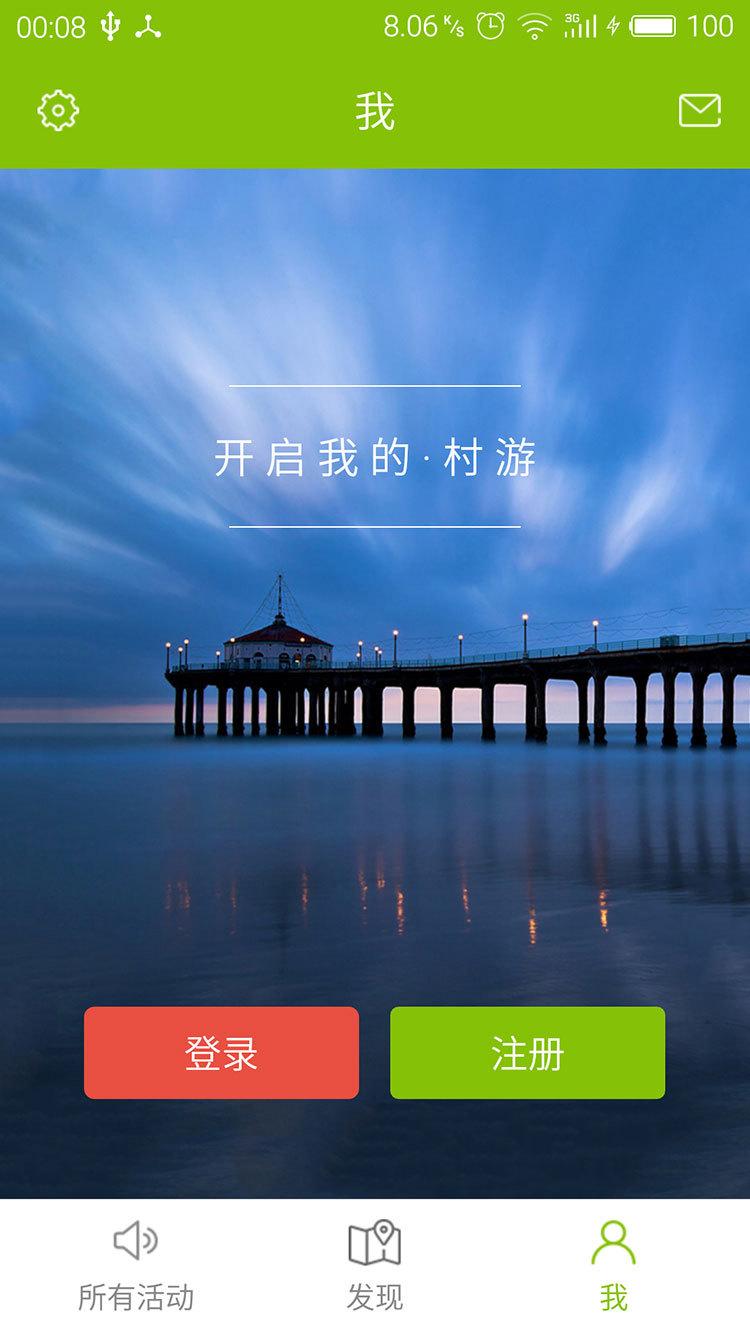The image size is (750, 1333).
Task: Select the 我 profile tab
Action: 613,1266
